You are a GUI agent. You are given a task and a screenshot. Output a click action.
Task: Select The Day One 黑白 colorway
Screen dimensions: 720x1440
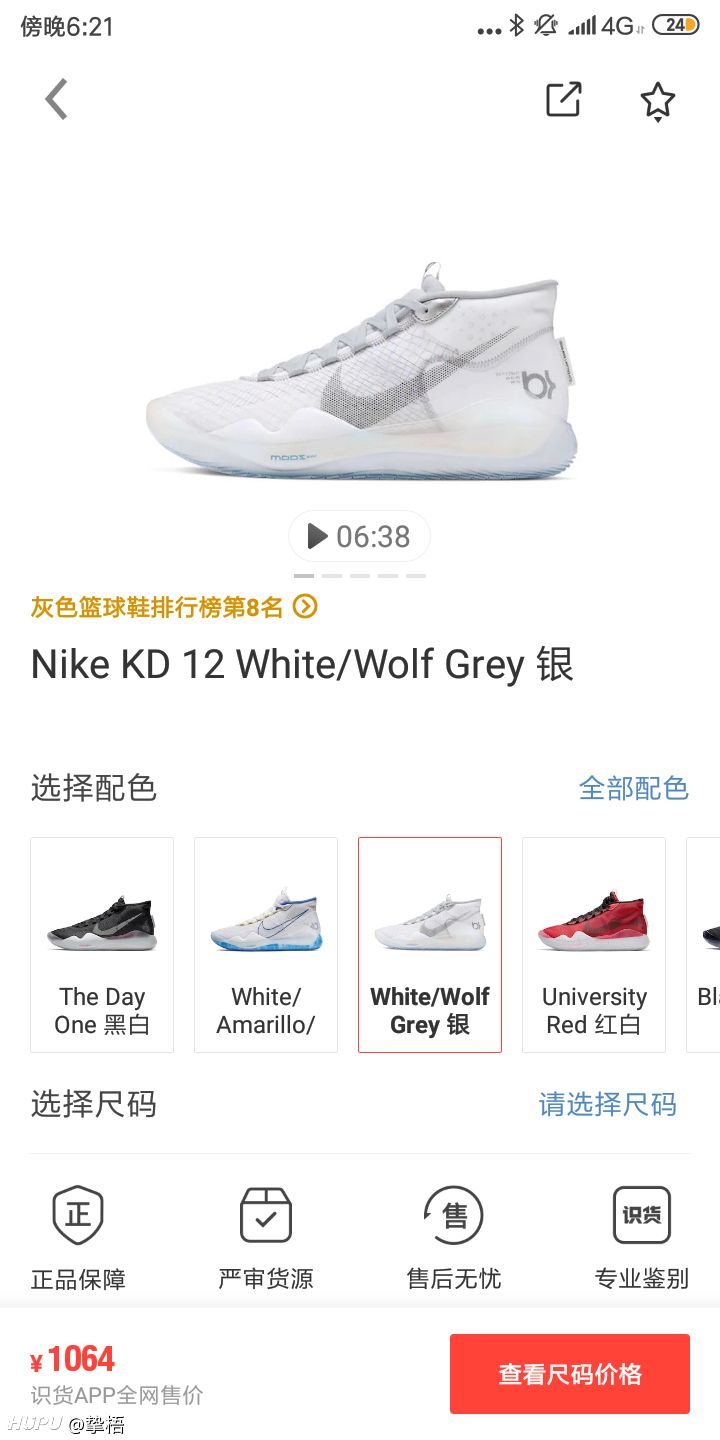click(102, 944)
